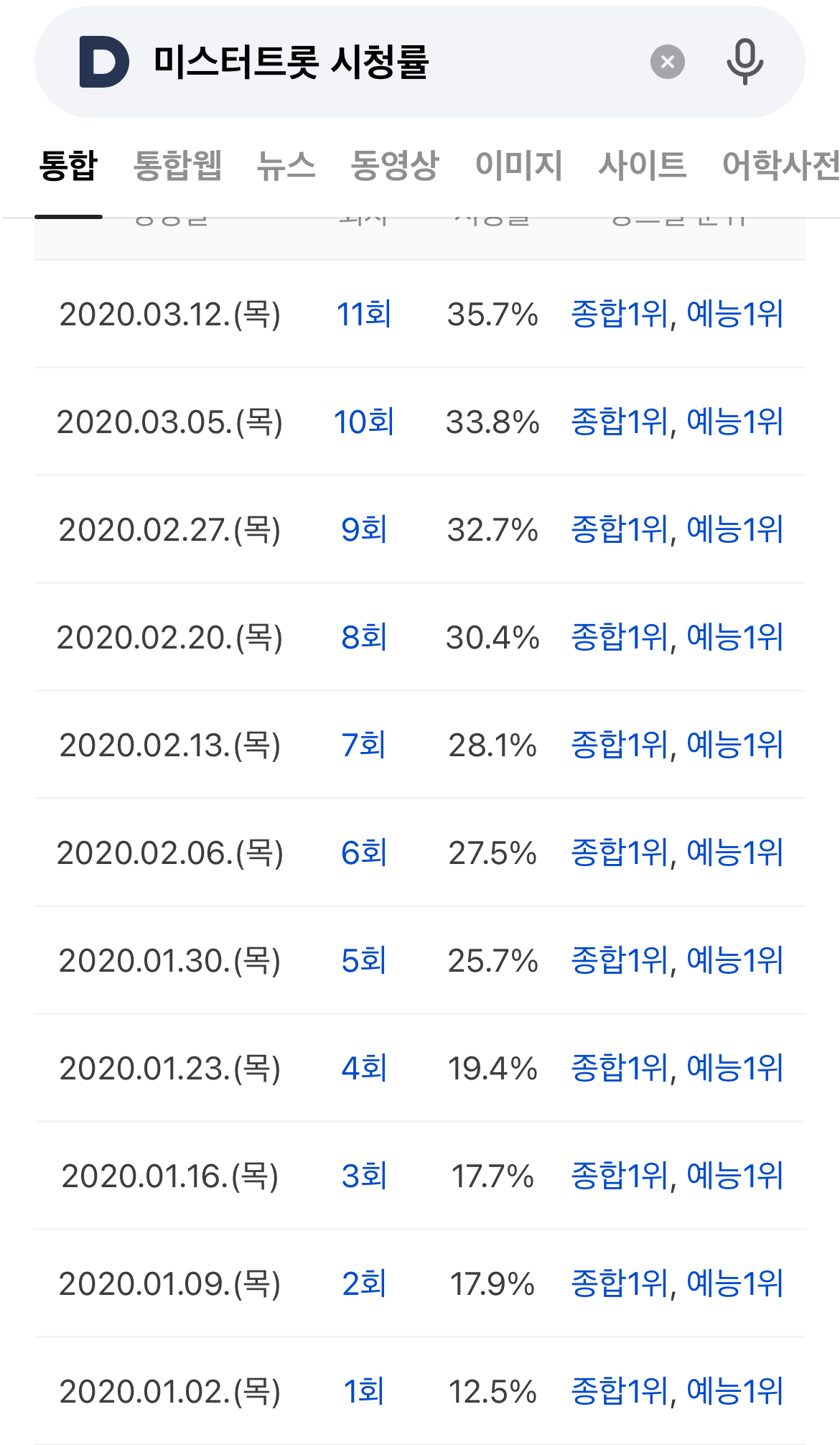This screenshot has width=840, height=1445.
Task: Open the 9회 episode link
Action: click(364, 529)
